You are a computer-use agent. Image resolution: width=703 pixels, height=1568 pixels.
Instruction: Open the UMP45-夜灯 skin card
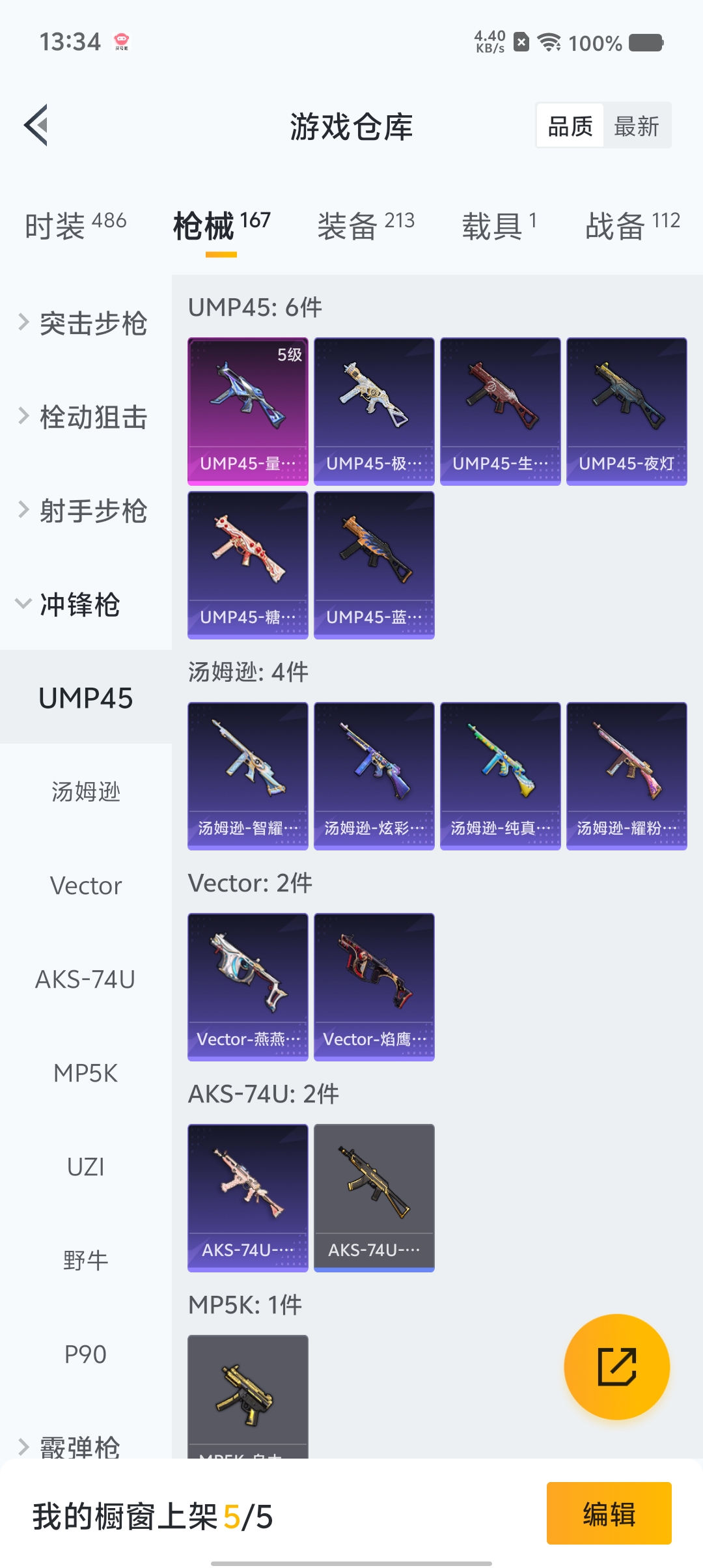pyautogui.click(x=626, y=411)
